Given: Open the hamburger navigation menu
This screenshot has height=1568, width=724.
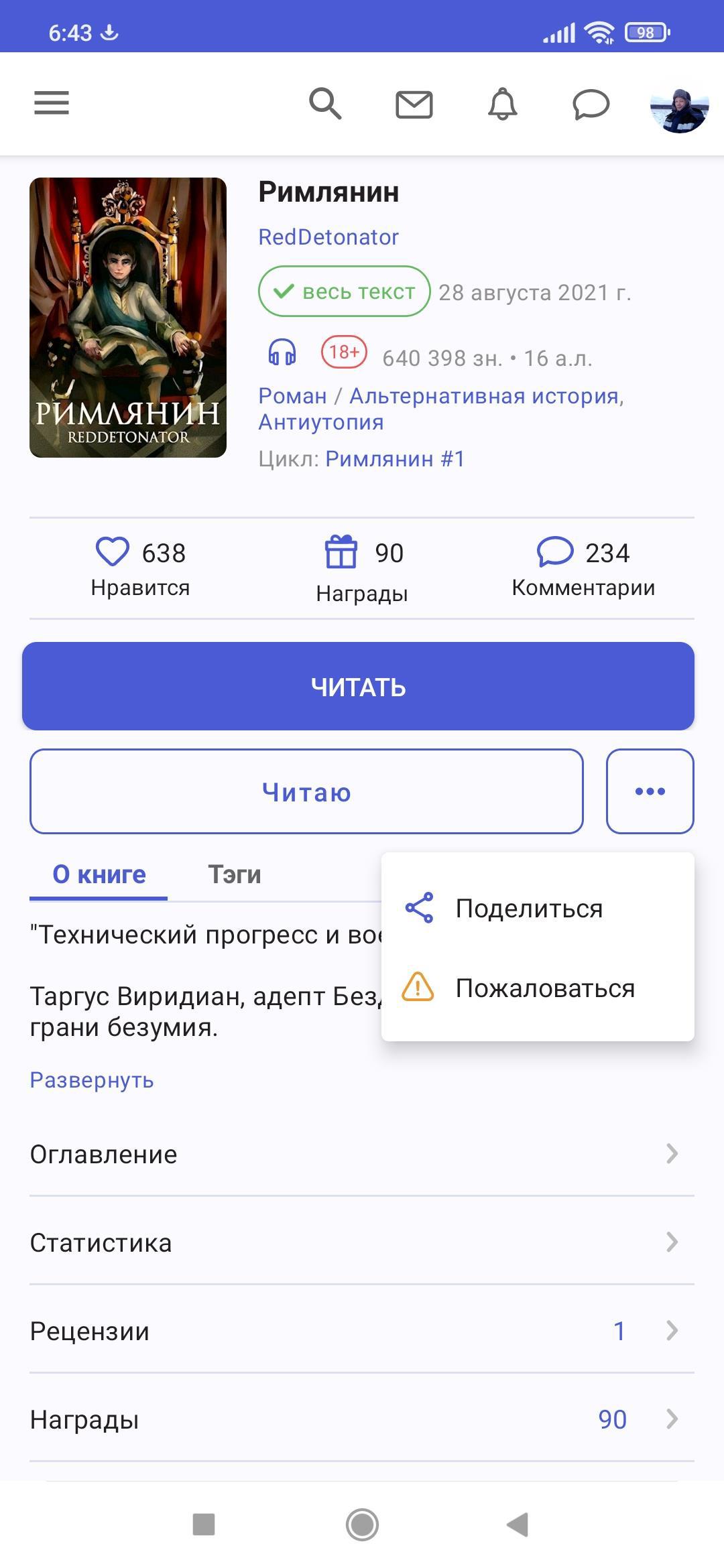Looking at the screenshot, I should (52, 103).
